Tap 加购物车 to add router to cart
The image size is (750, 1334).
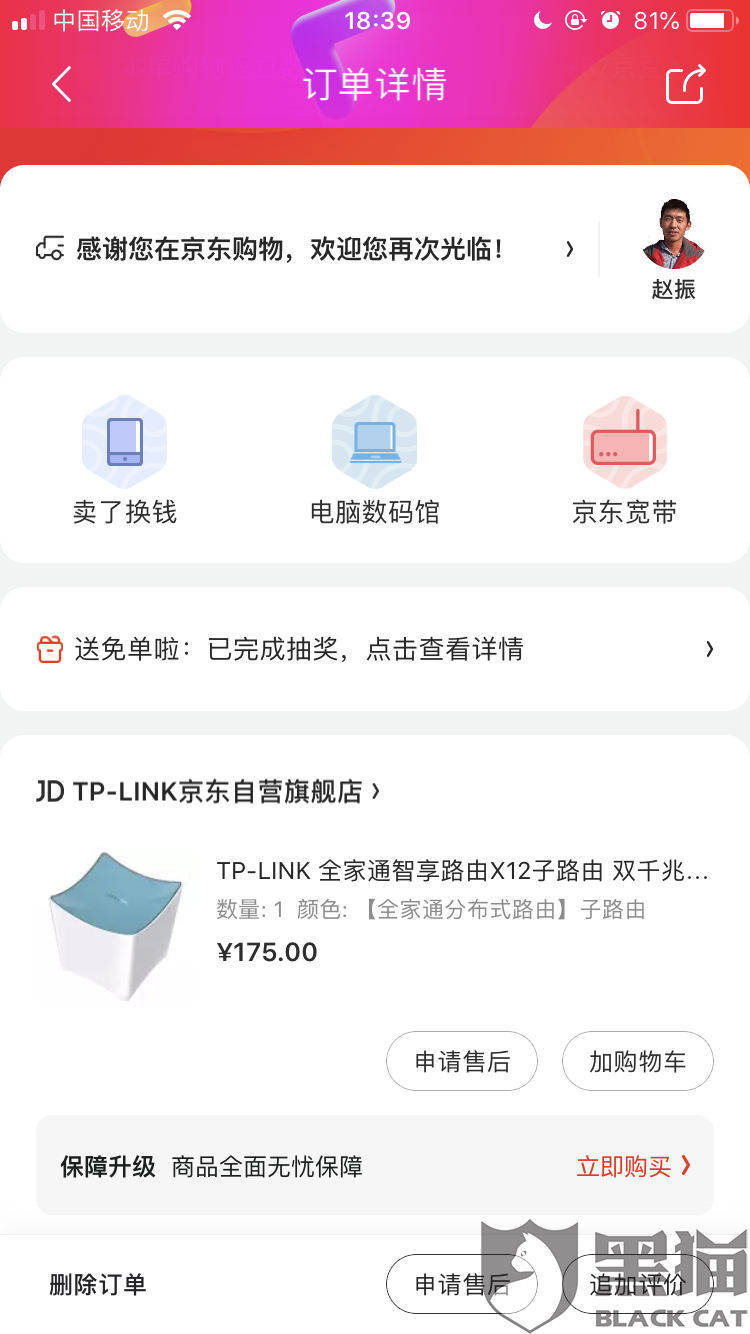pos(638,1061)
